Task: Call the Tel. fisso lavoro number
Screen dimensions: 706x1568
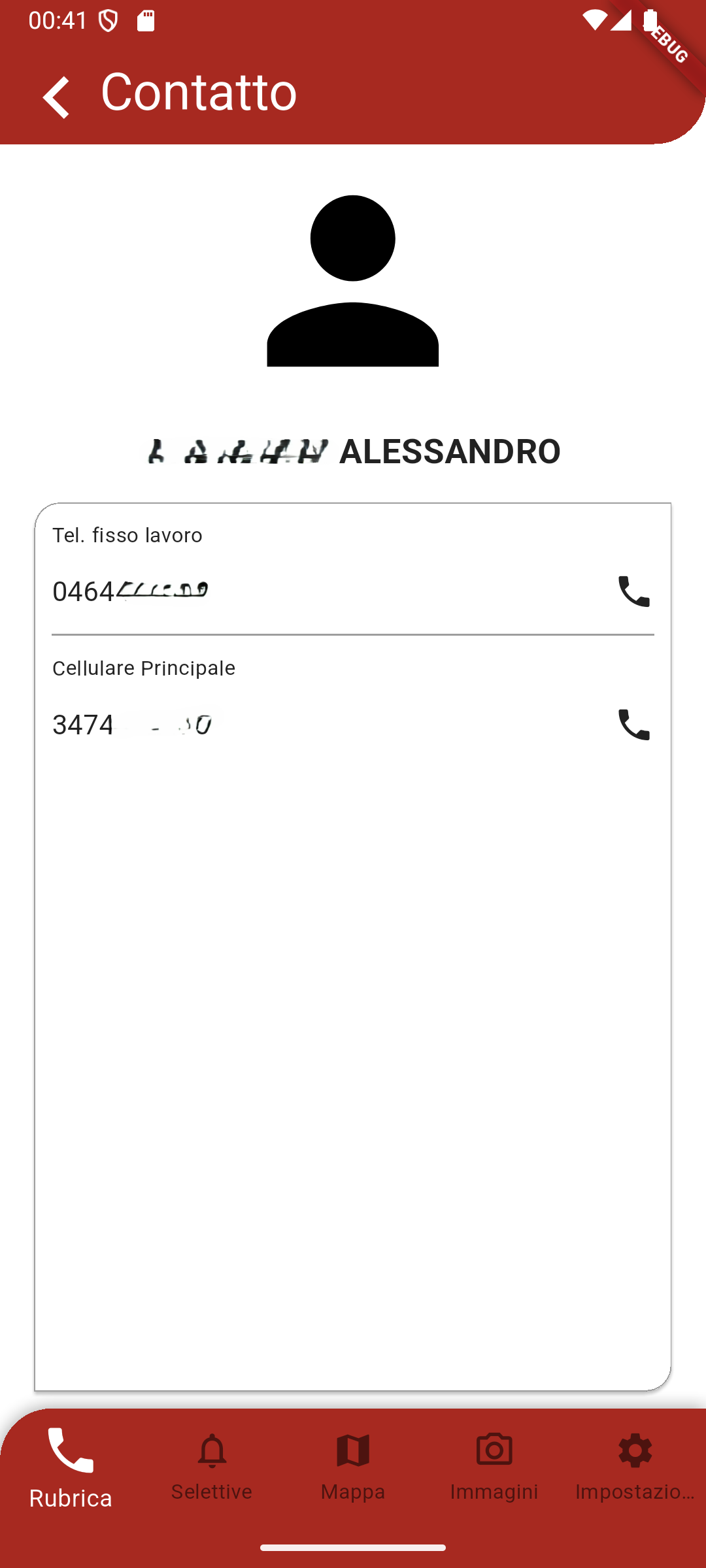Action: (x=633, y=592)
